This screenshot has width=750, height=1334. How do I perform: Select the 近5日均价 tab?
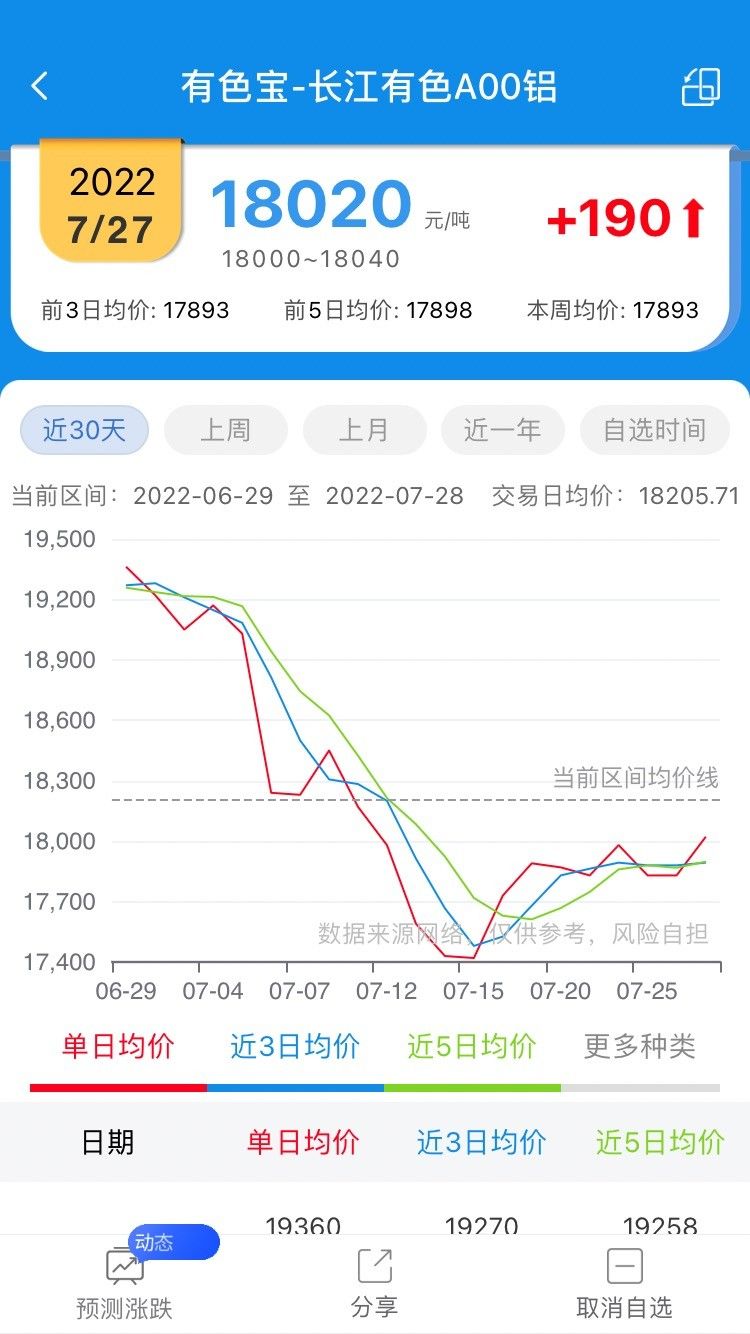click(472, 1047)
